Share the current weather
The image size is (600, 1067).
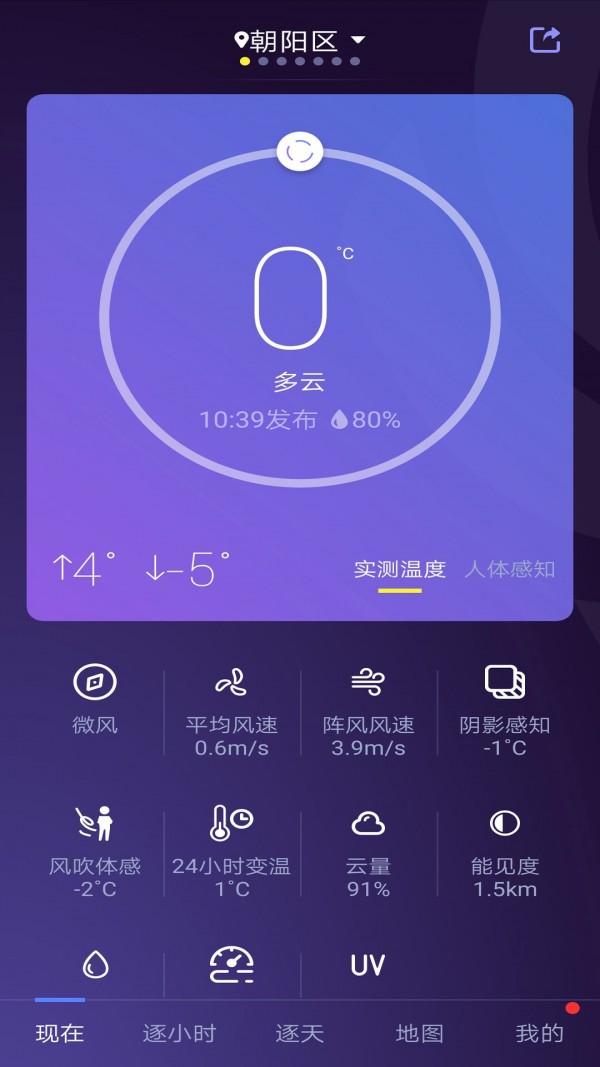545,40
